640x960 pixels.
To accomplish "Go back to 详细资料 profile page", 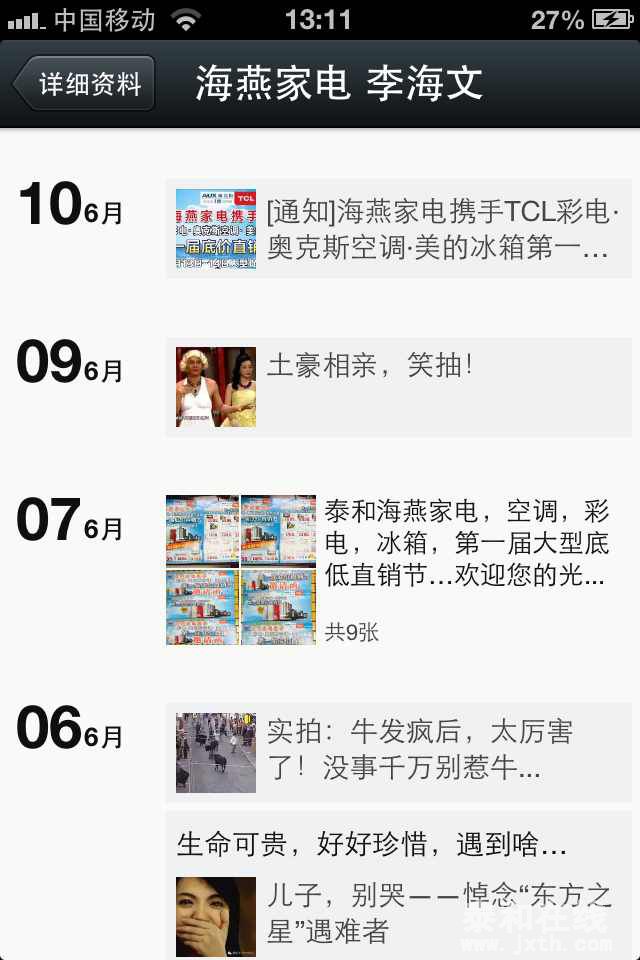I will click(87, 84).
